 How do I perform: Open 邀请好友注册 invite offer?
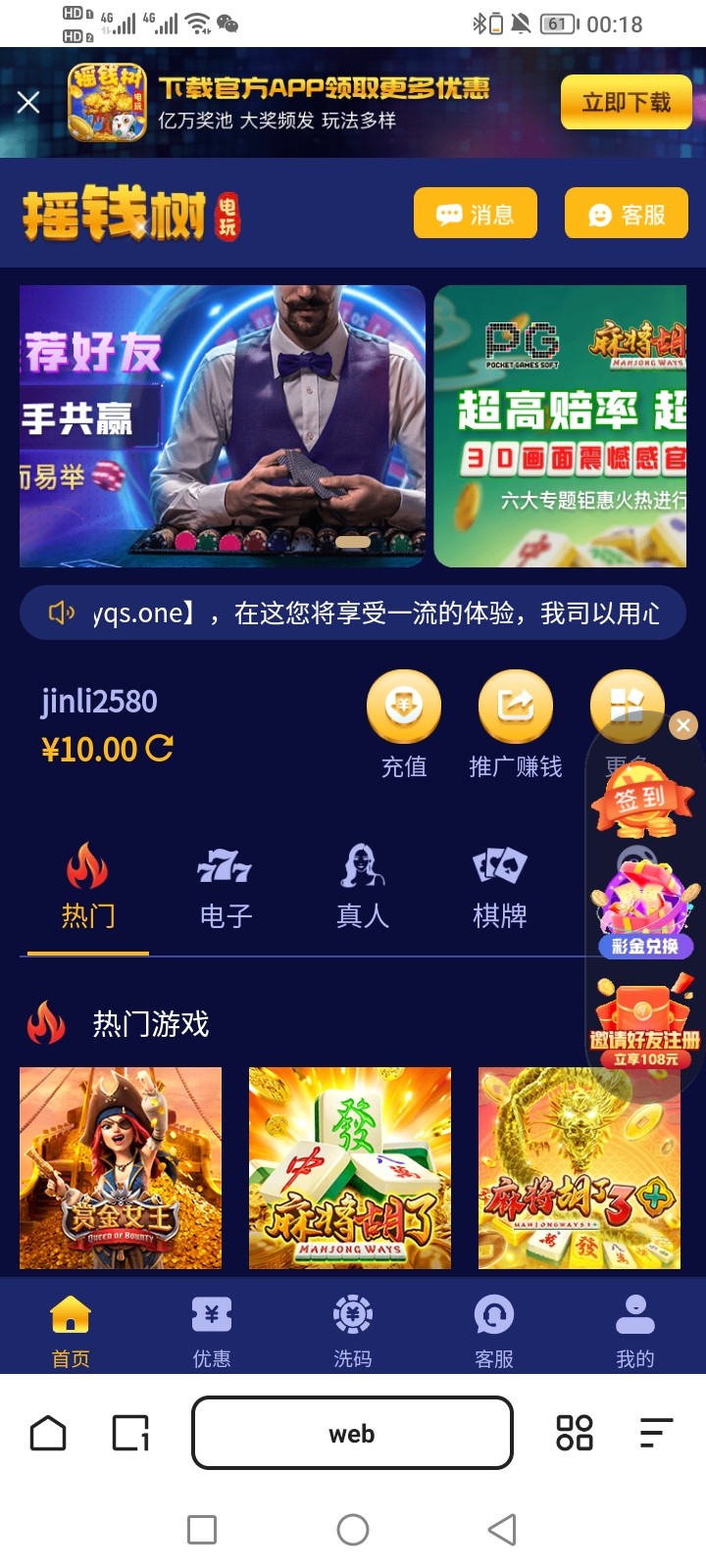coord(645,1024)
